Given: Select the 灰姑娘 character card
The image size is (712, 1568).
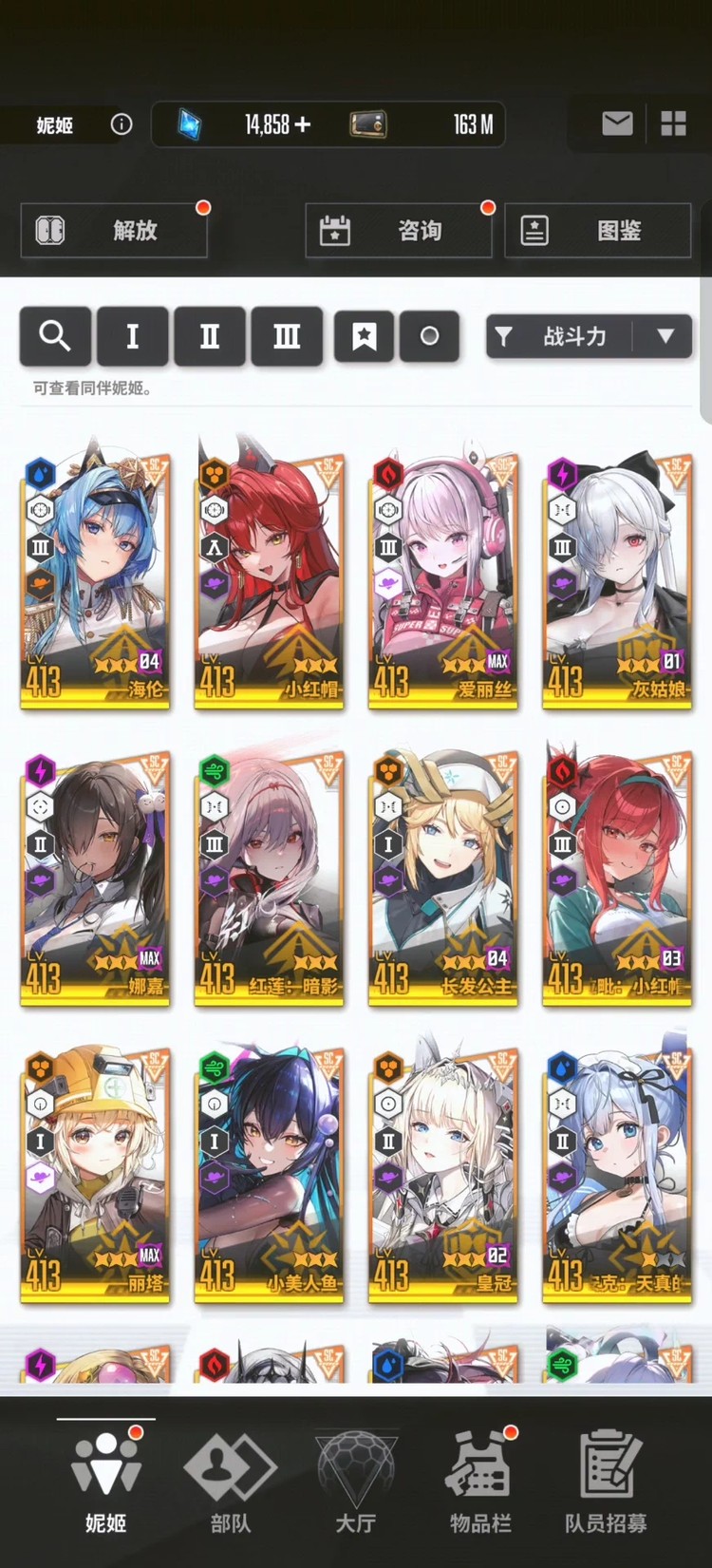Looking at the screenshot, I should 617,579.
